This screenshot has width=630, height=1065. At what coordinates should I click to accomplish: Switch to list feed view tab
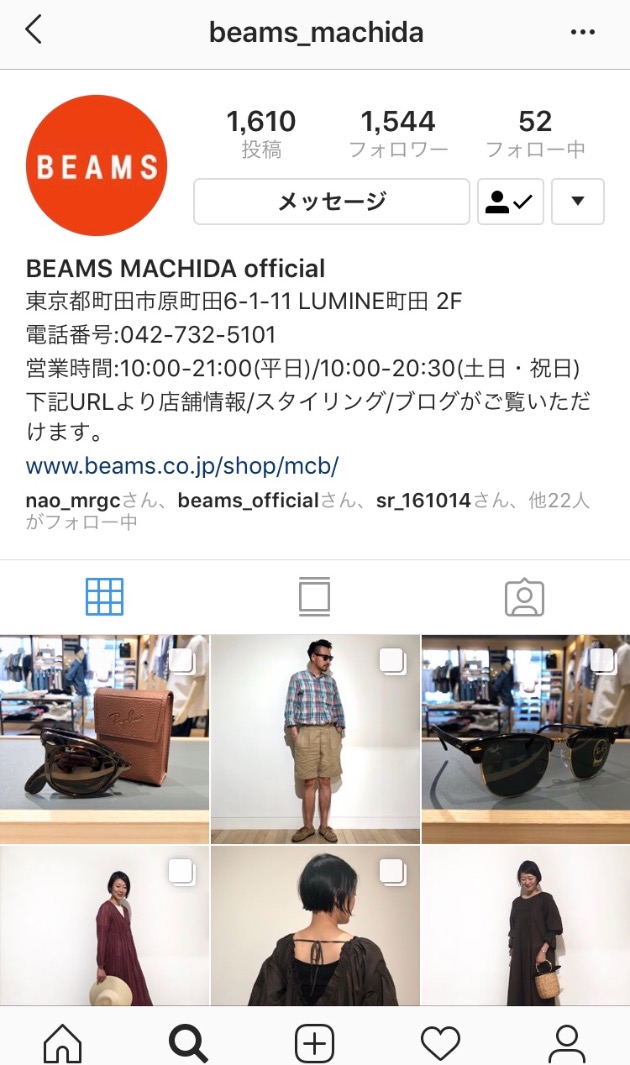coord(314,597)
